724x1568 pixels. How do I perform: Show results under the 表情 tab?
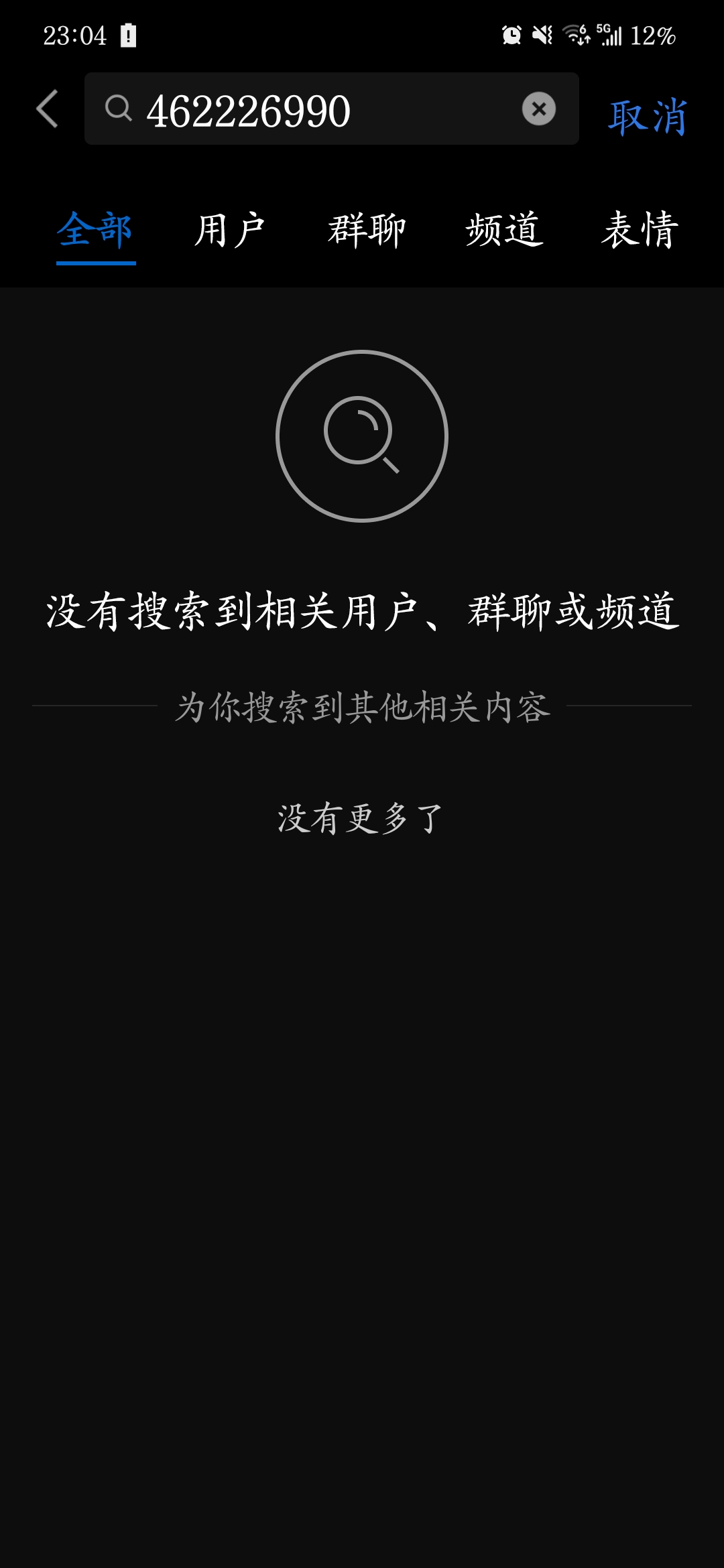coord(640,231)
